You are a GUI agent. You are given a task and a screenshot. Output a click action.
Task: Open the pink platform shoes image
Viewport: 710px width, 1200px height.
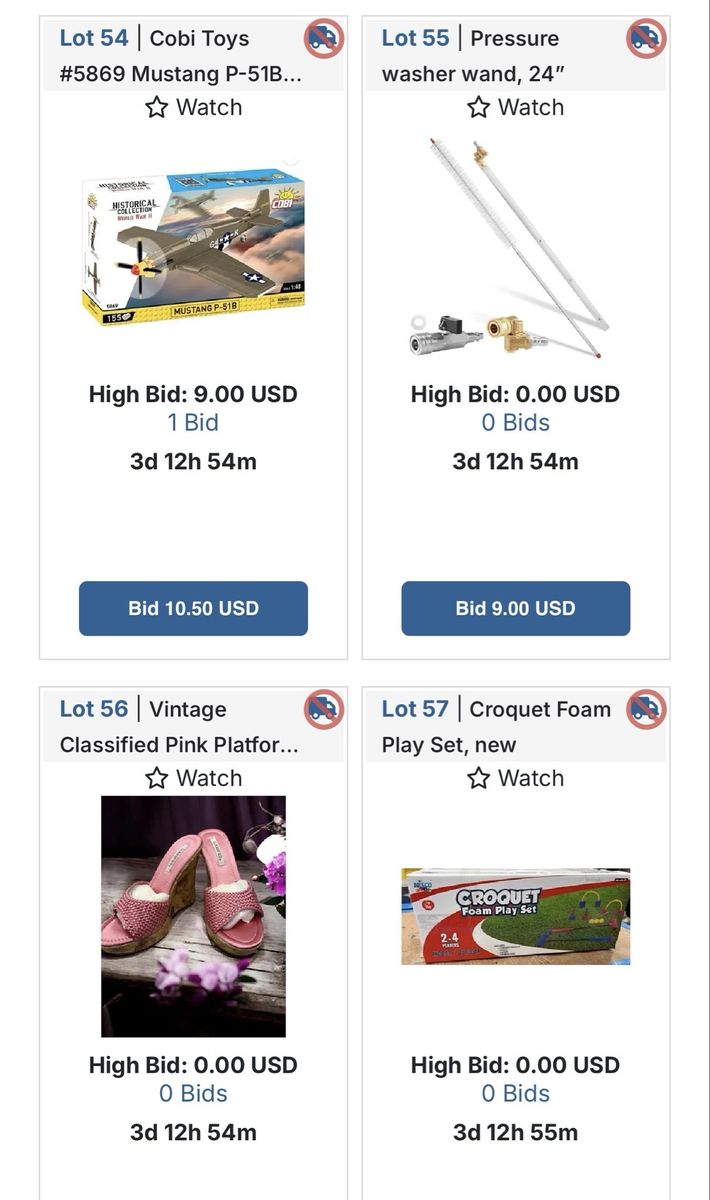193,916
